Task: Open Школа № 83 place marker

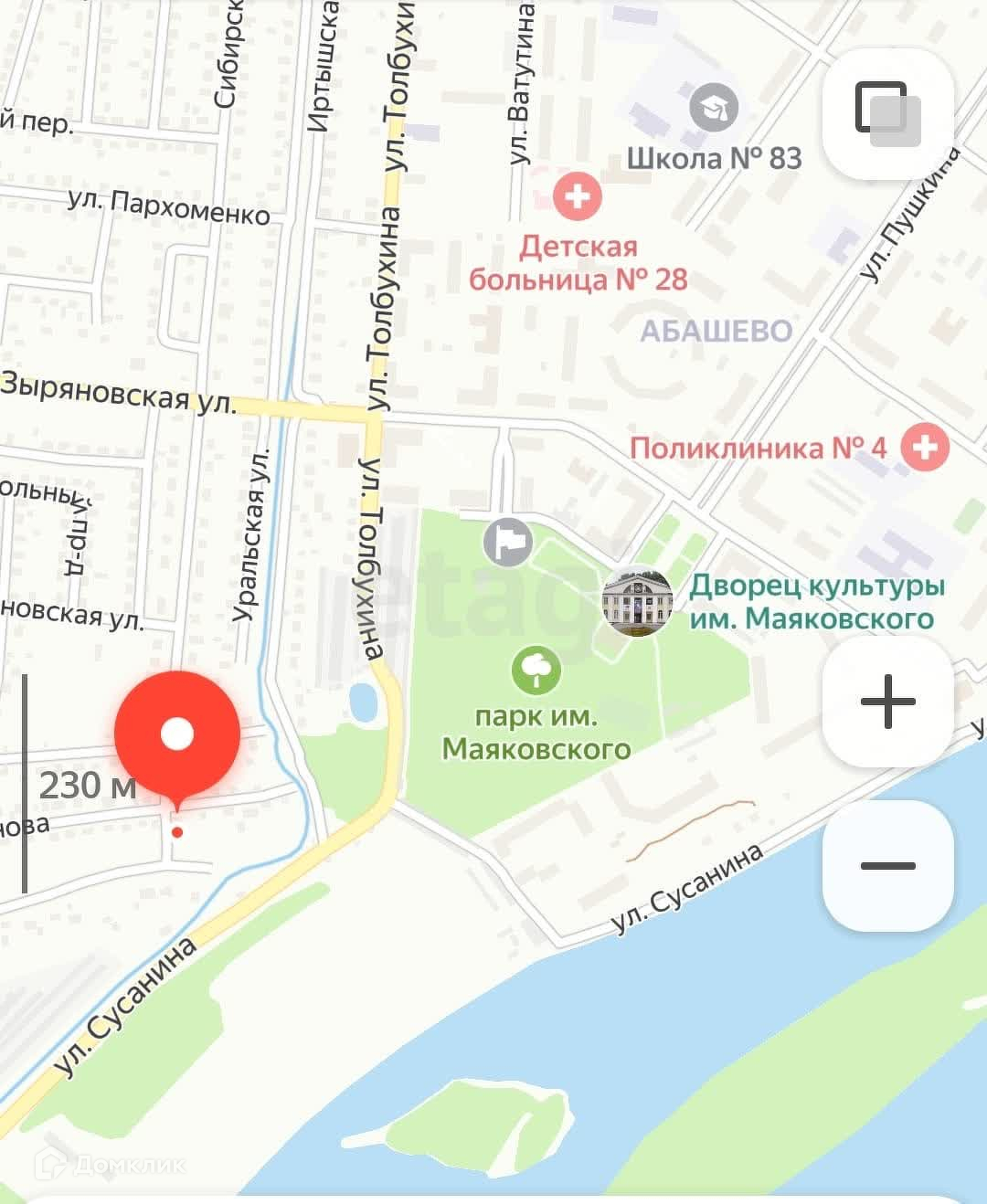Action: pos(713,109)
